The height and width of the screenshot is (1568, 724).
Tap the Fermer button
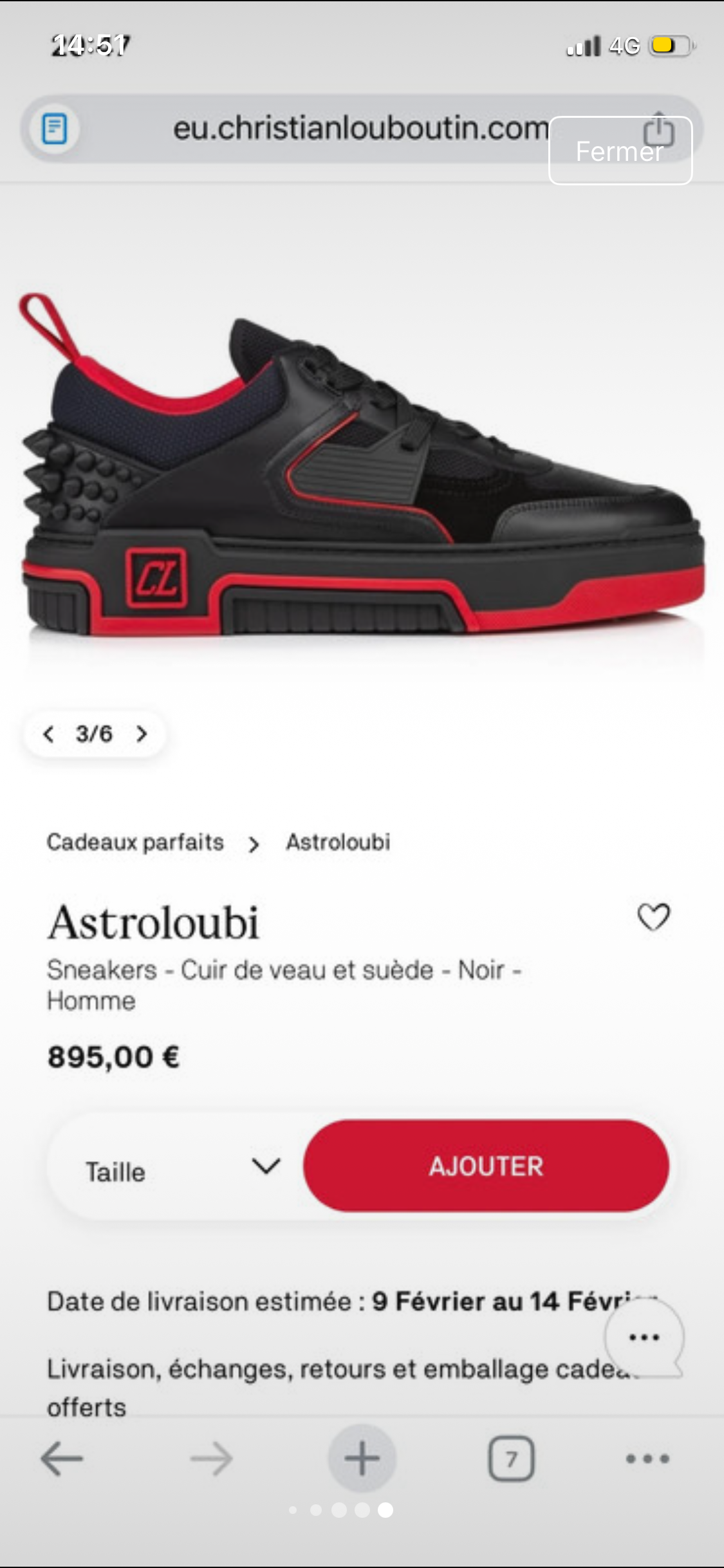click(620, 151)
